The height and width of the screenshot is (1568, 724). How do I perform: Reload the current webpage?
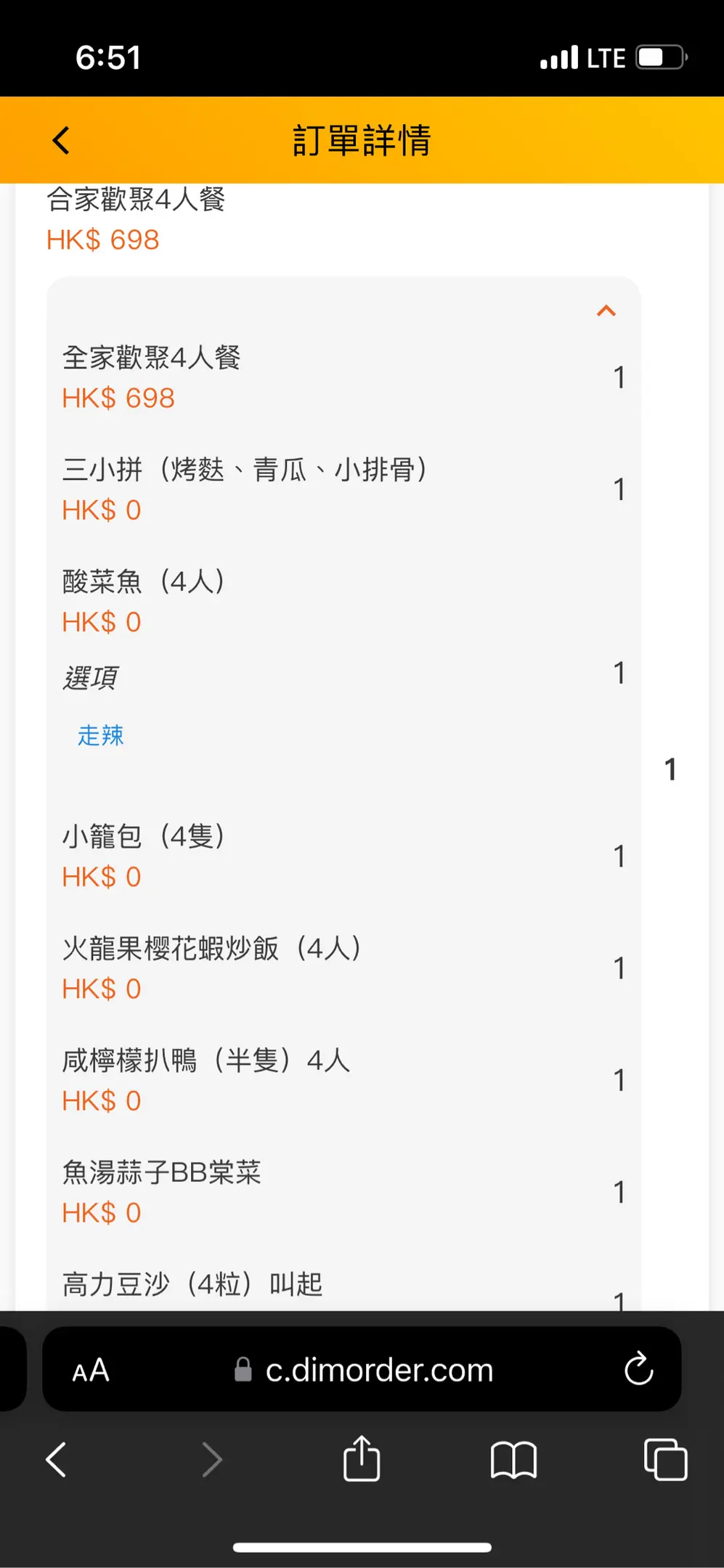[x=638, y=1369]
